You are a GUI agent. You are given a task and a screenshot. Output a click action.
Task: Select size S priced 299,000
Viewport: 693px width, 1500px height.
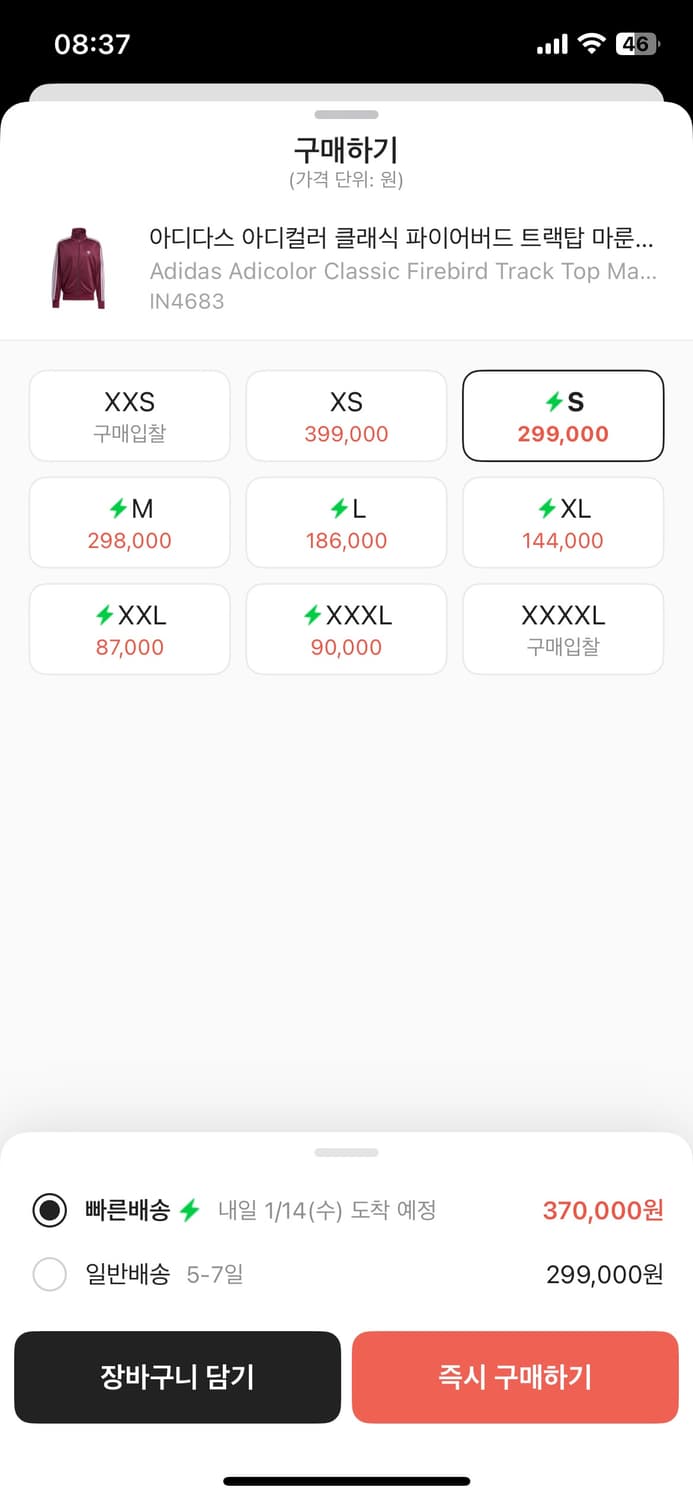click(563, 416)
